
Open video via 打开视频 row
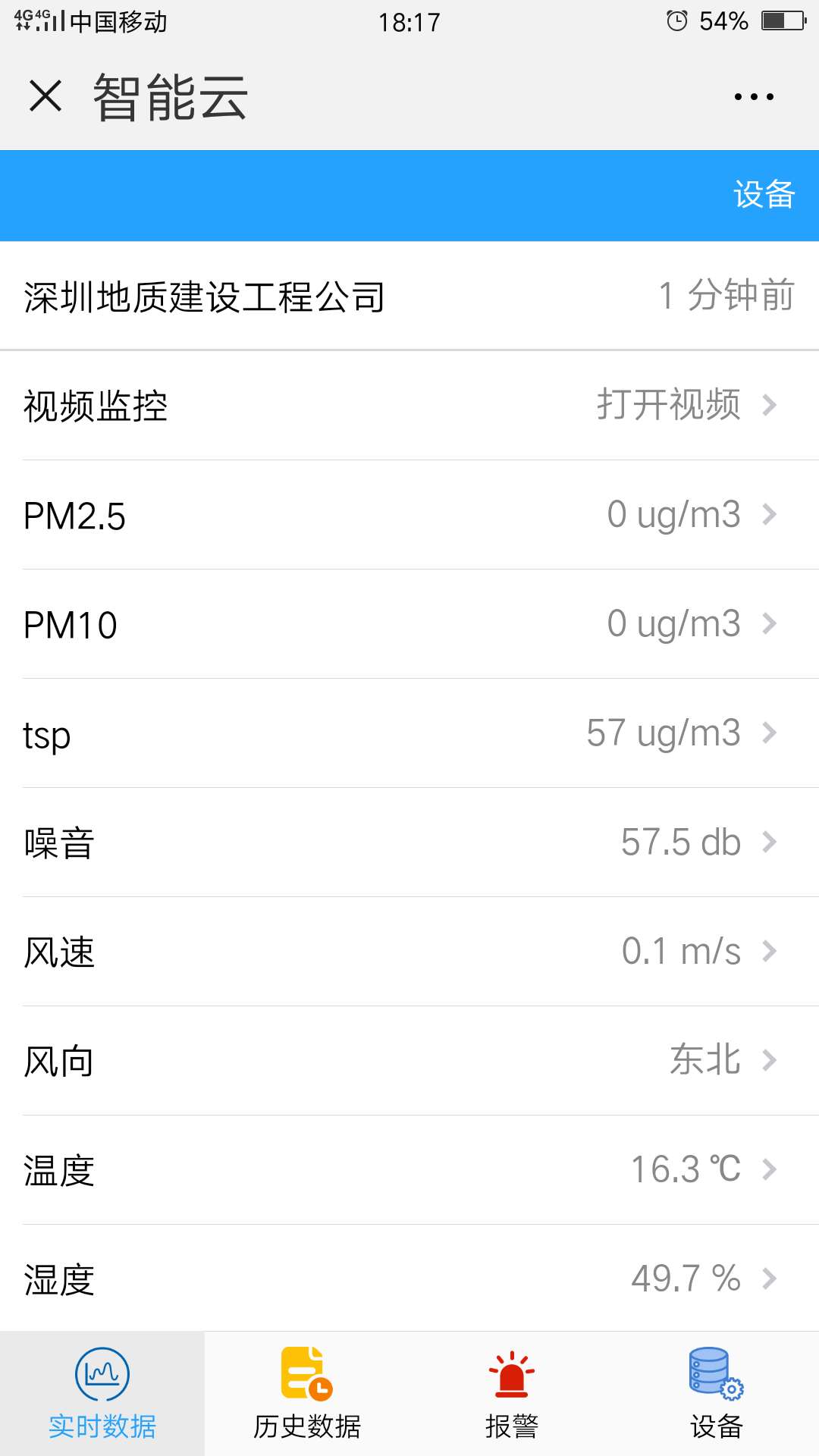coord(409,405)
